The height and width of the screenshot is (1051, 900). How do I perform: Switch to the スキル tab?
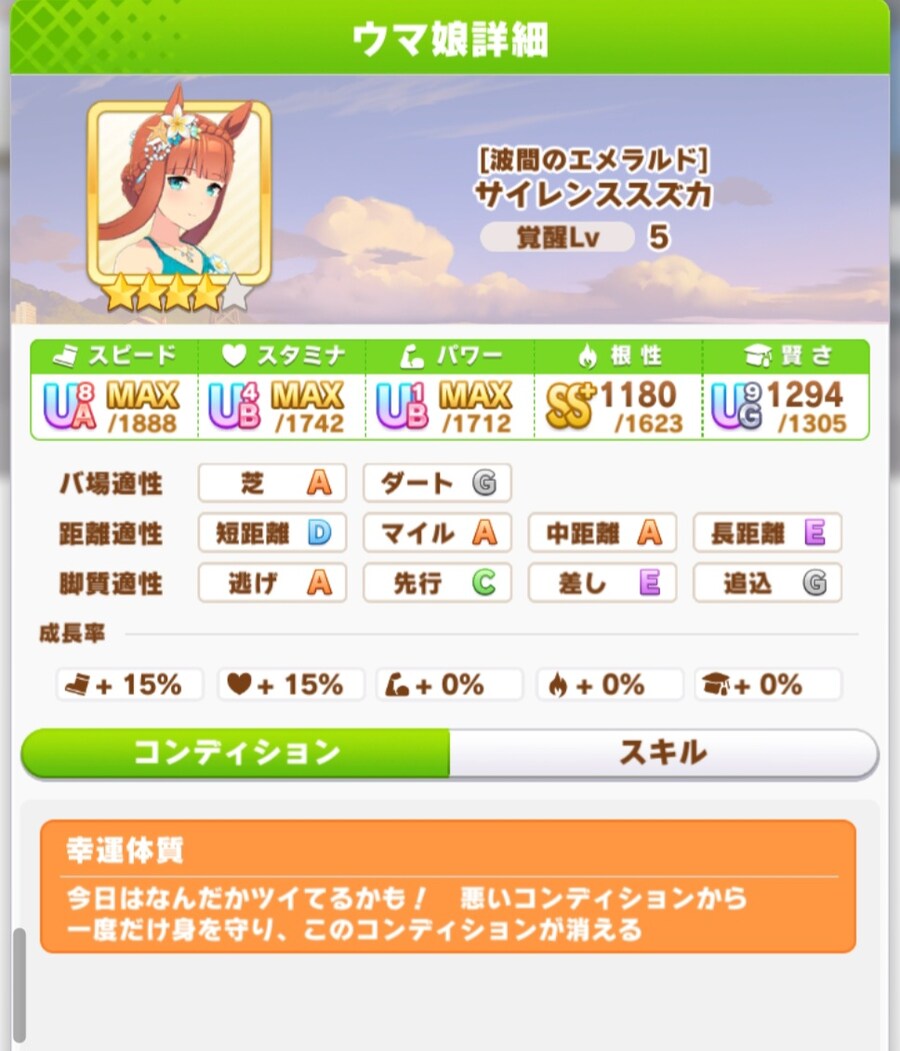663,753
